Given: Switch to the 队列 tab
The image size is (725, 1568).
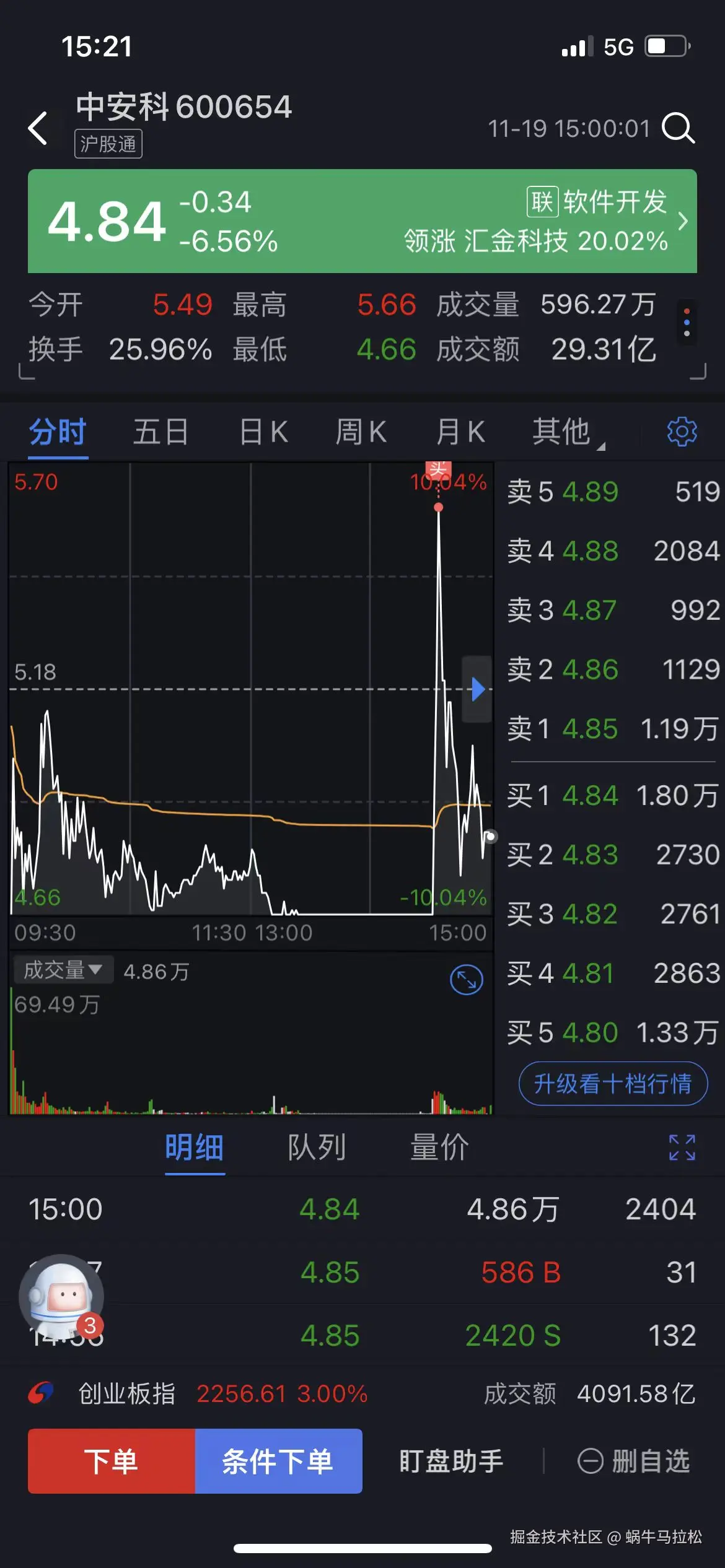Looking at the screenshot, I should (317, 1147).
